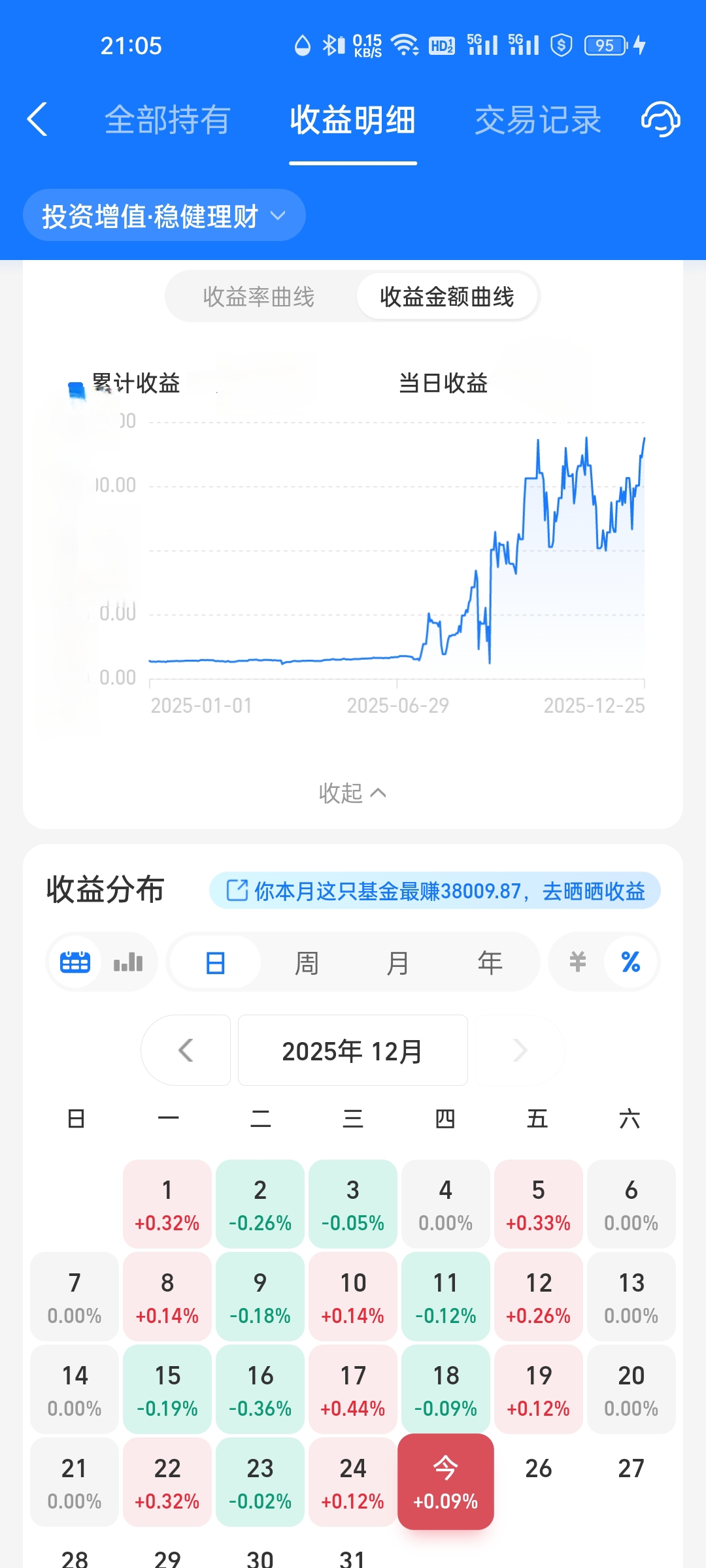Open the 2025年 12月 month picker

[353, 1051]
